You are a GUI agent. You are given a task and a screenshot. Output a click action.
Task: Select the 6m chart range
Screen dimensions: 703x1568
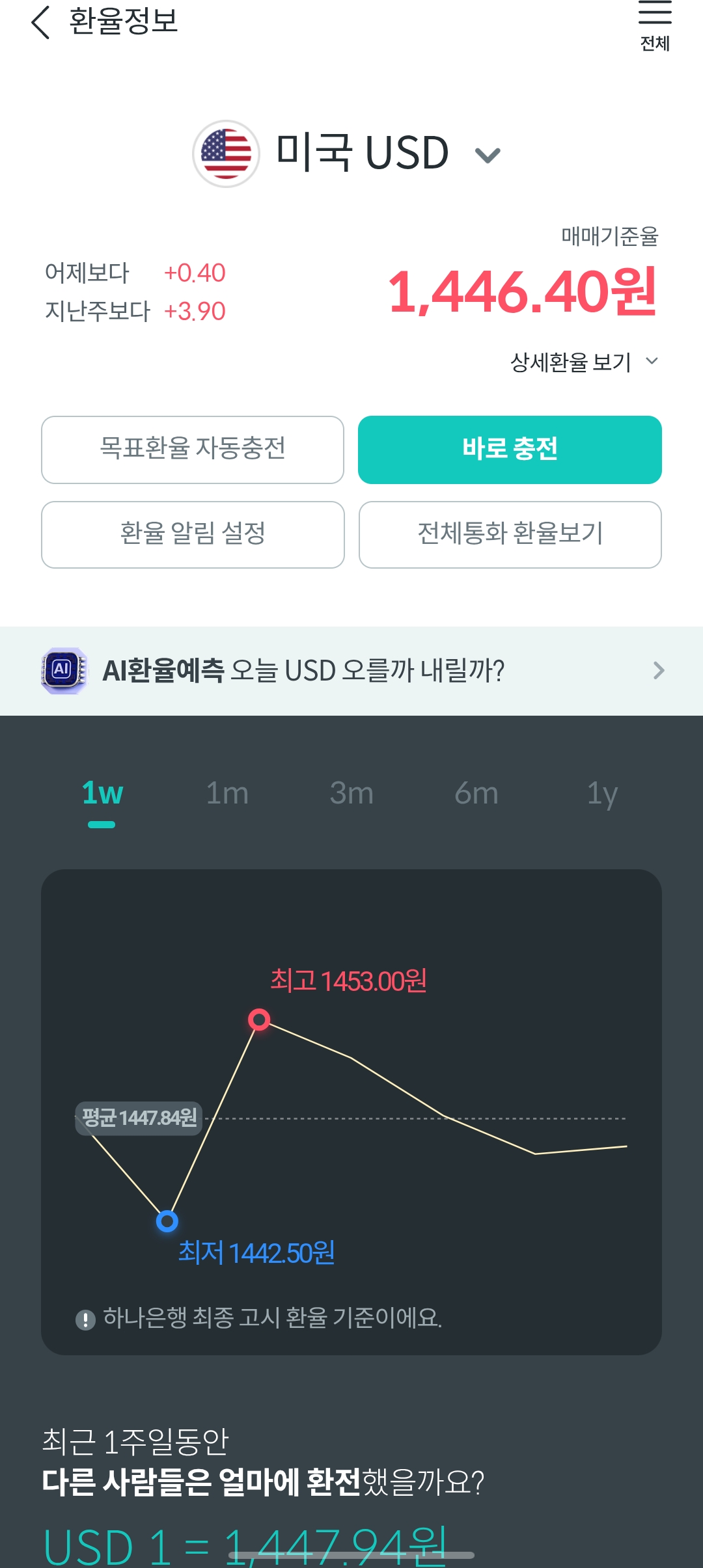(x=476, y=794)
